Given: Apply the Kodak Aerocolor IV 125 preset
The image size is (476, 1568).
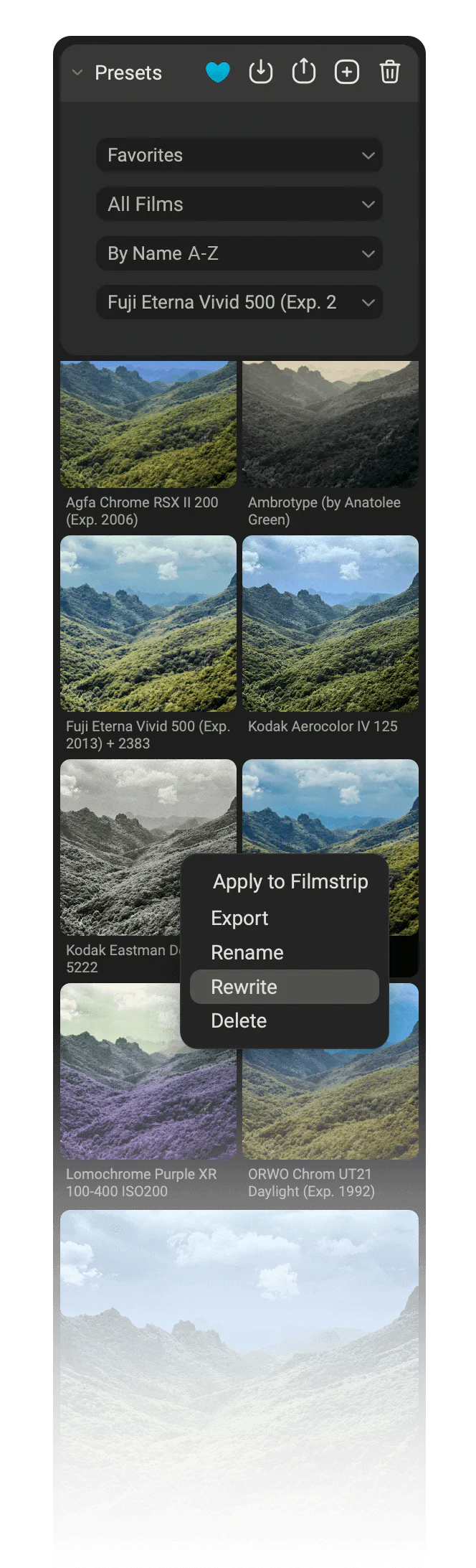Looking at the screenshot, I should coord(330,624).
